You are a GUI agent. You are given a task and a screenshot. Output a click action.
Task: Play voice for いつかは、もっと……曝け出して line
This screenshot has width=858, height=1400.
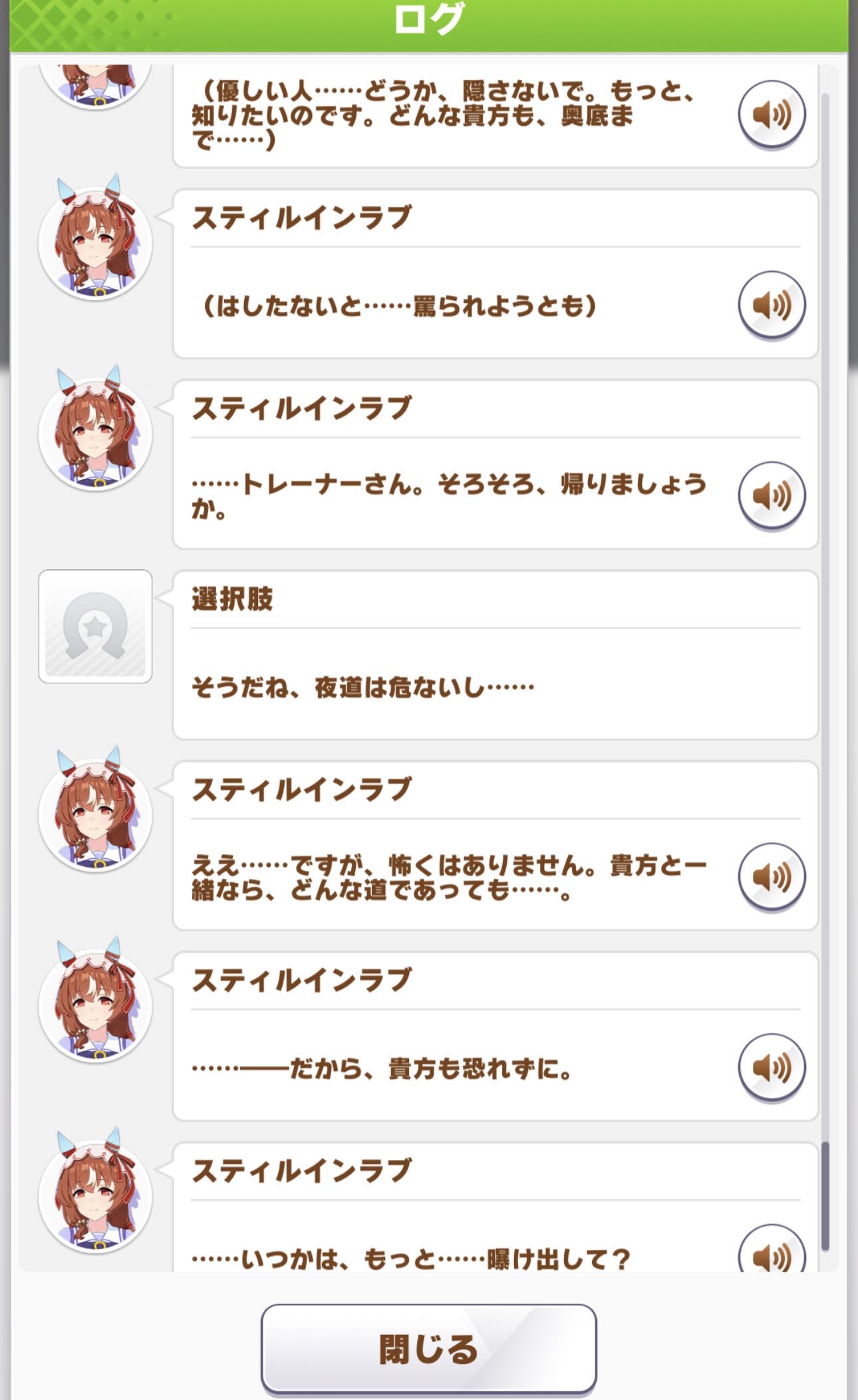coord(772,1253)
